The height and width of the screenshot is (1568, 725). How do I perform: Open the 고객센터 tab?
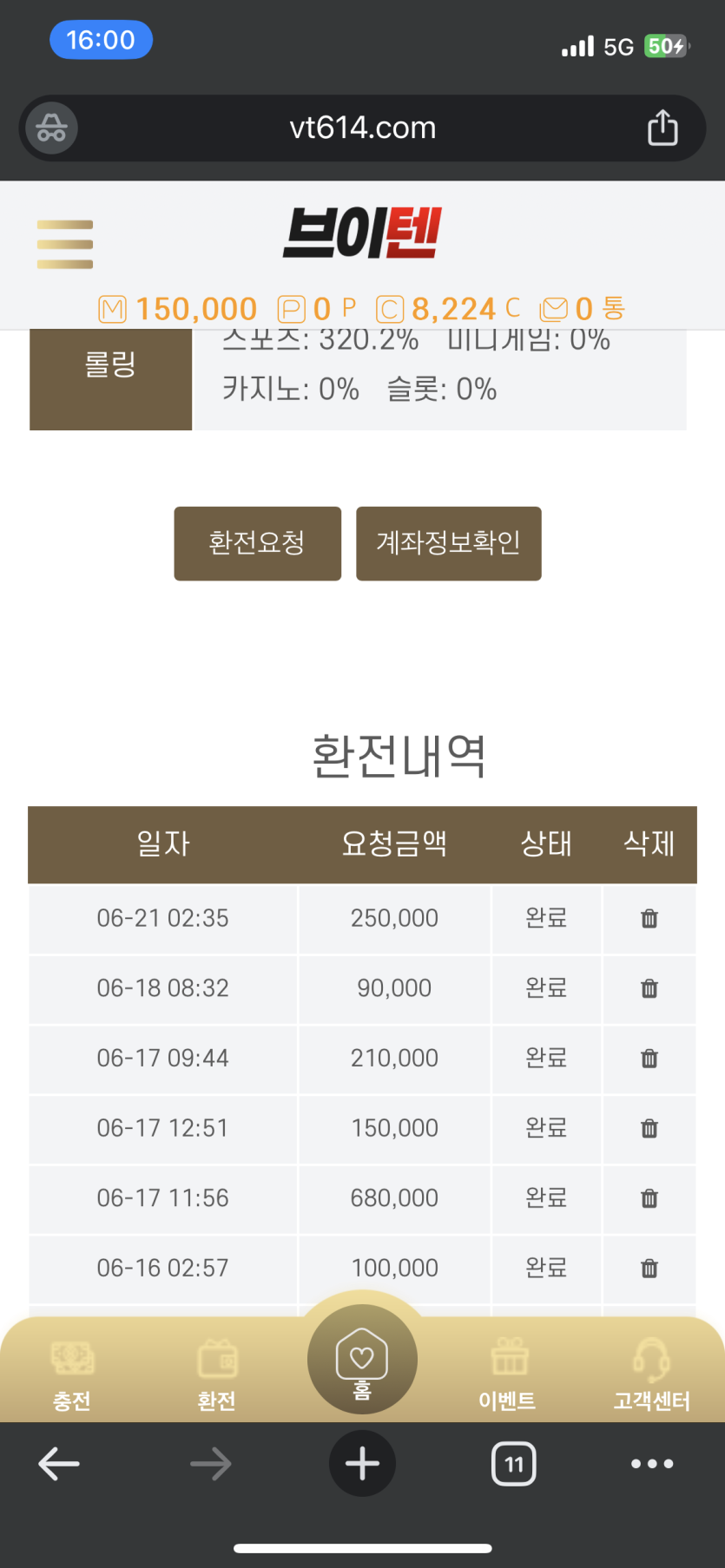pos(652,1375)
